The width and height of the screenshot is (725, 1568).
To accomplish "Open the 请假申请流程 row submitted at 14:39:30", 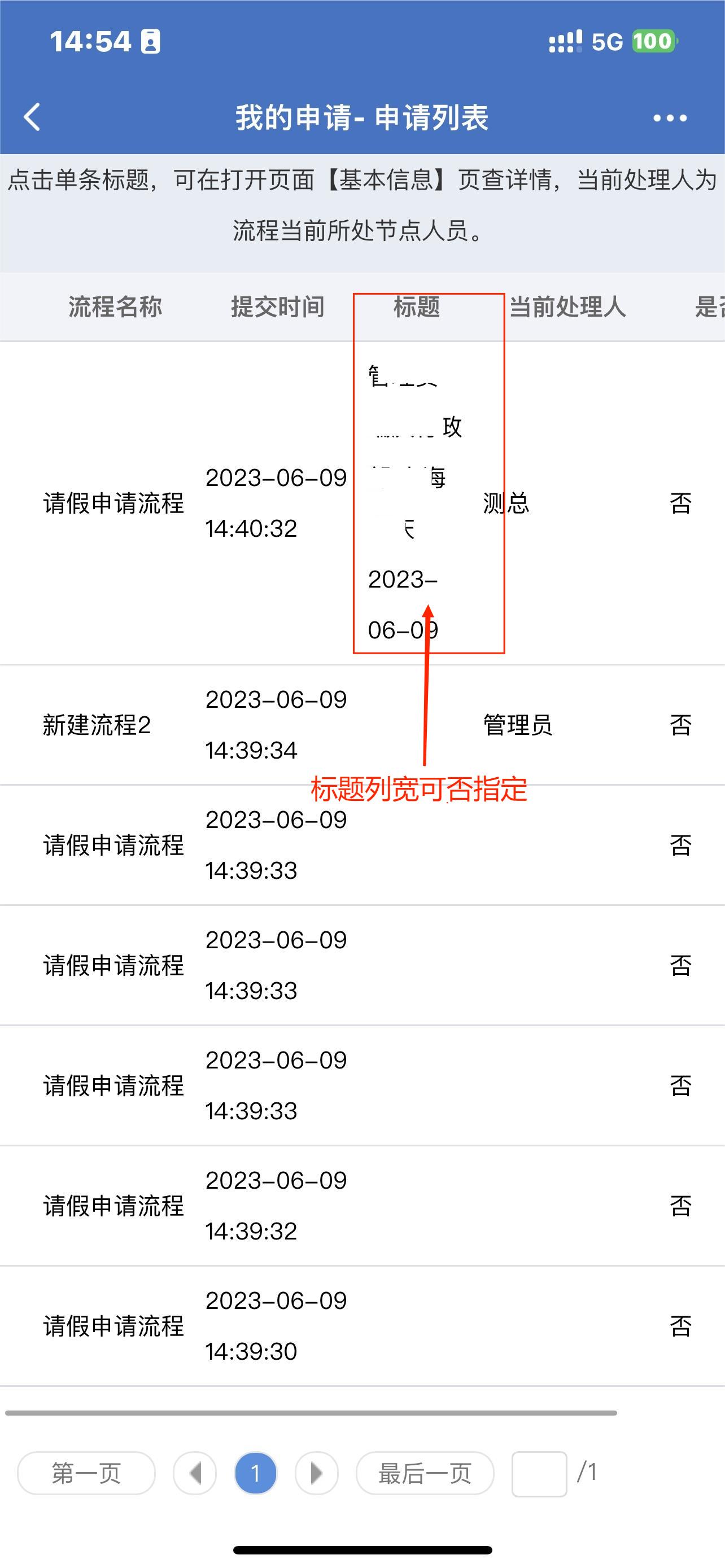I will pyautogui.click(x=113, y=1326).
